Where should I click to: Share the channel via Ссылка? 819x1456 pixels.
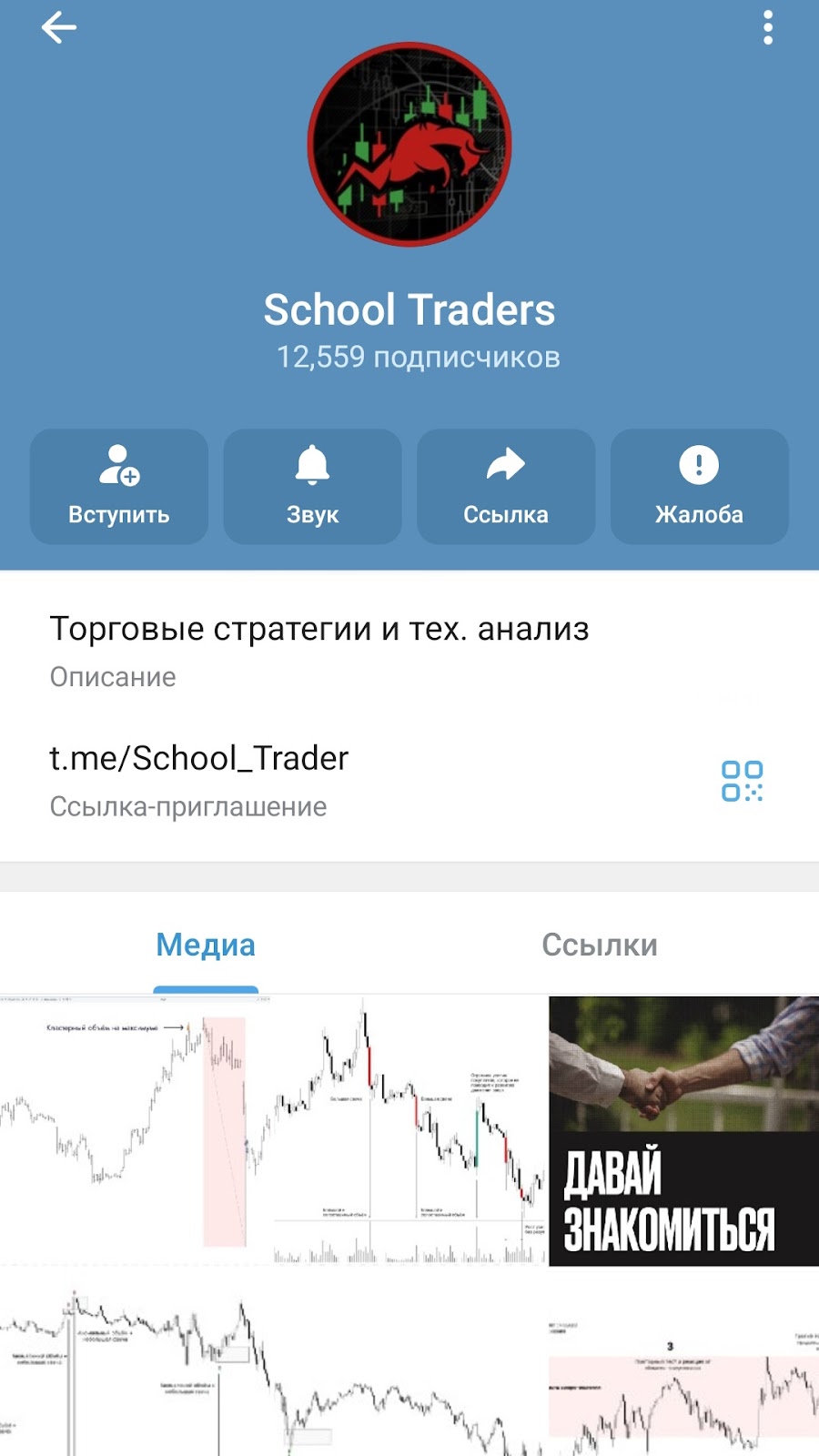pyautogui.click(x=506, y=487)
